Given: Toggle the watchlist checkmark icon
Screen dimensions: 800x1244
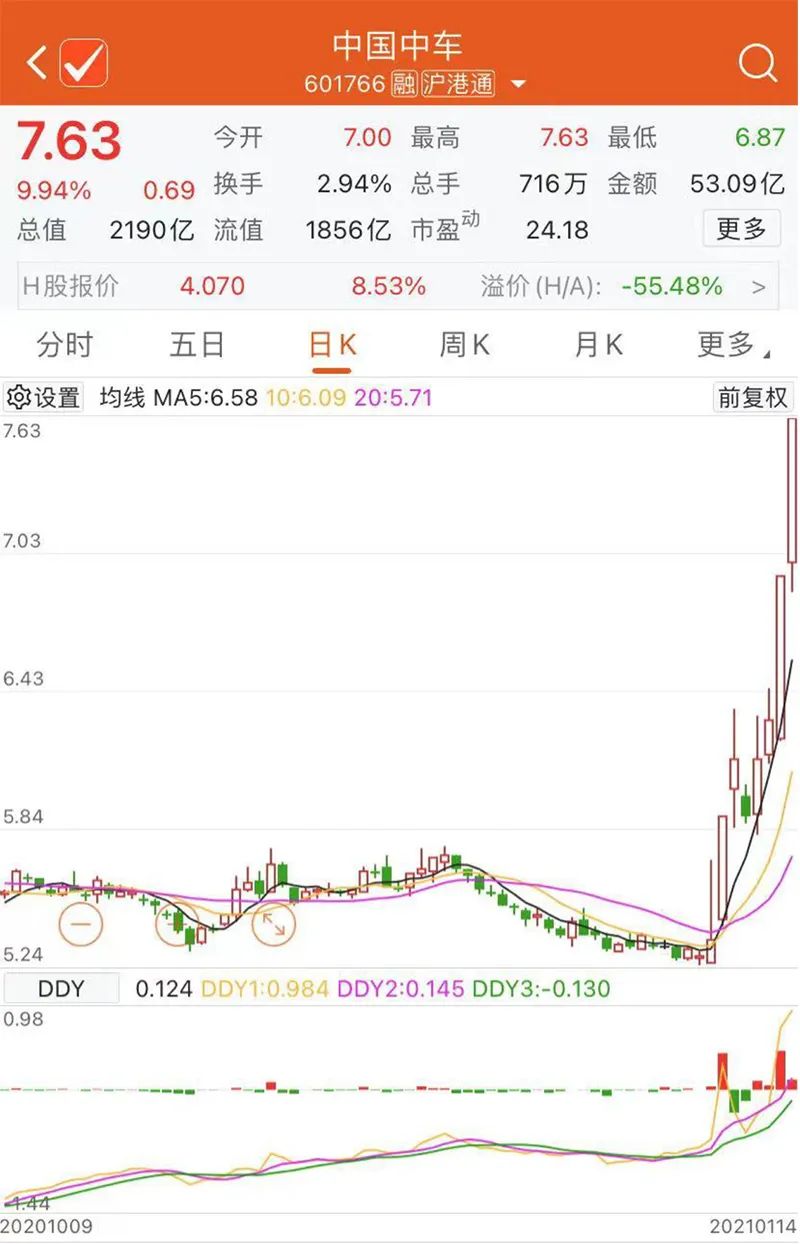Looking at the screenshot, I should click(x=84, y=63).
